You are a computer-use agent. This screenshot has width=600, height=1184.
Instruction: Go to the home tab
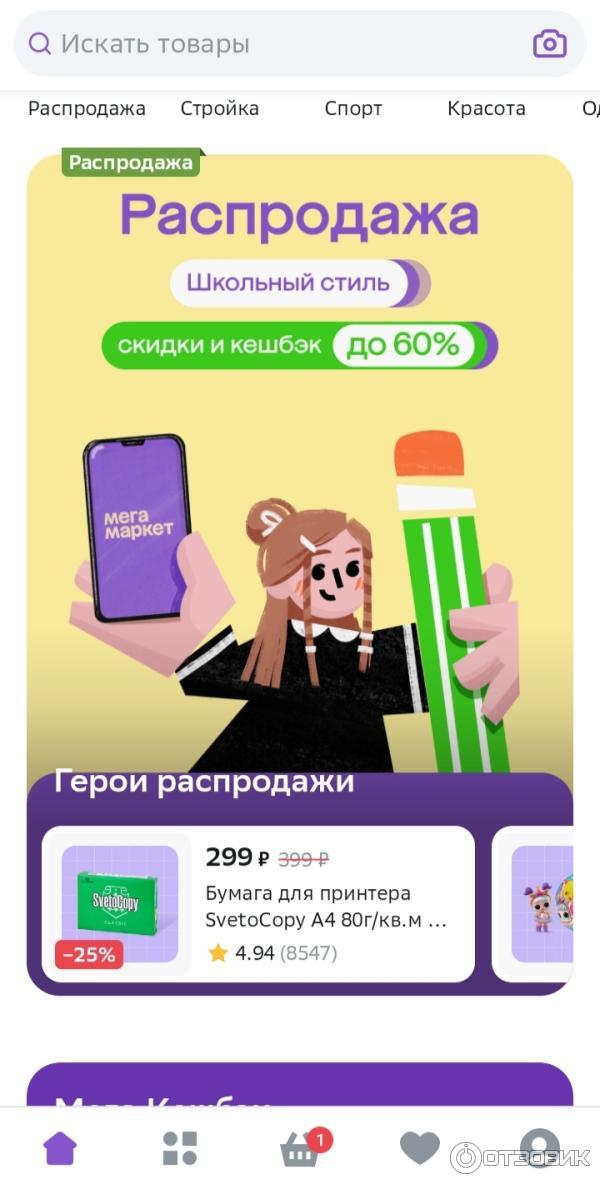60,1147
